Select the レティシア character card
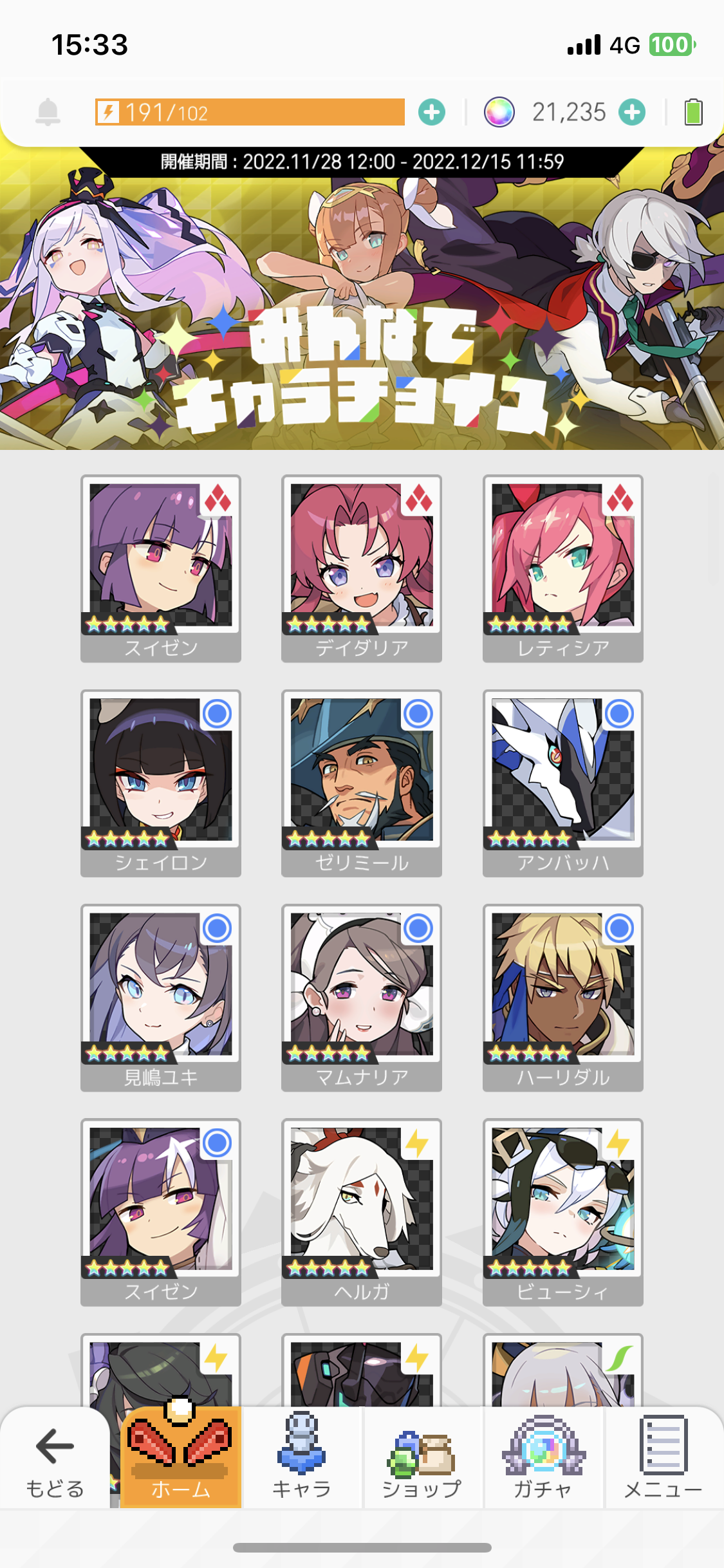Viewport: 724px width, 1568px height. pyautogui.click(x=562, y=566)
